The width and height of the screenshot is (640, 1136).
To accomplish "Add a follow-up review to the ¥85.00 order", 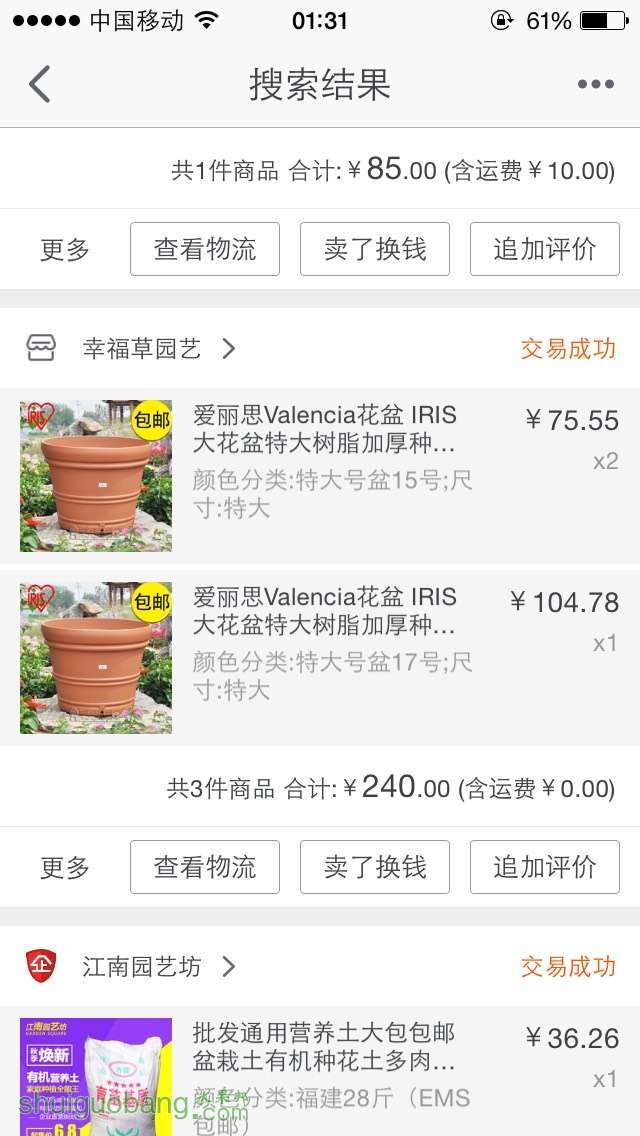I will click(x=544, y=249).
